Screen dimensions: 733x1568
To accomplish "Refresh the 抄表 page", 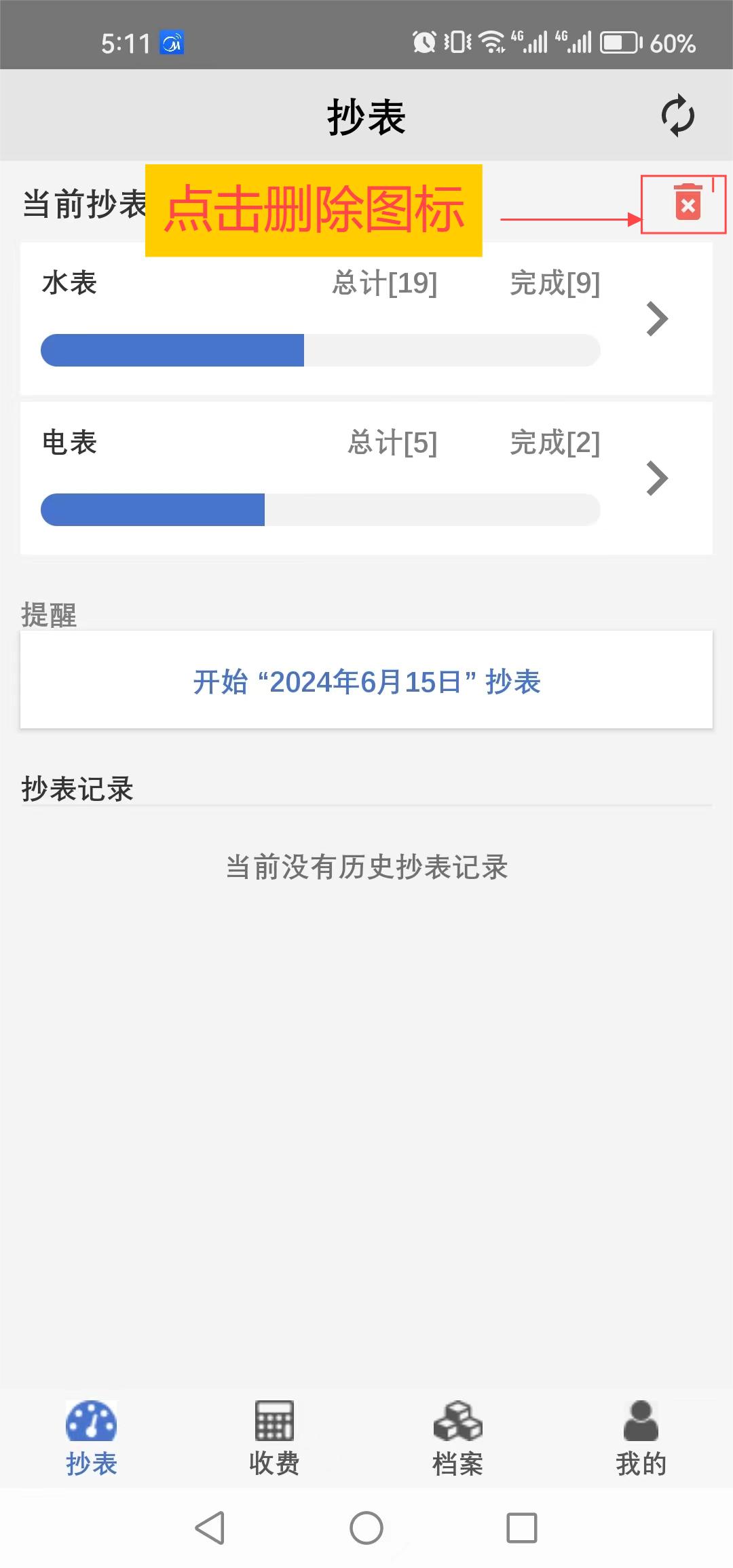I will (677, 116).
